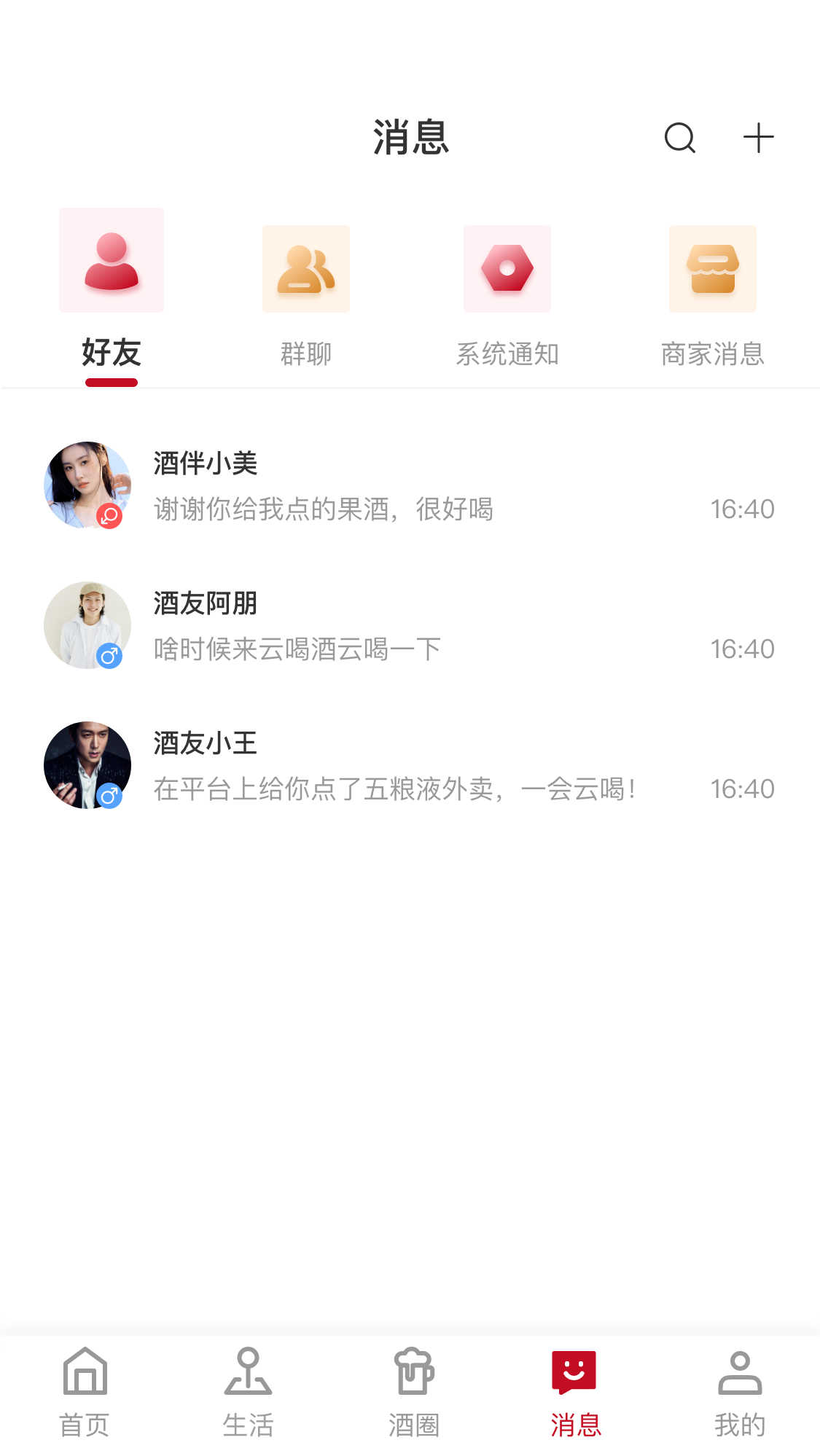Viewport: 820px width, 1456px height.
Task: Tap the plus icon to add a chat
Action: point(758,137)
